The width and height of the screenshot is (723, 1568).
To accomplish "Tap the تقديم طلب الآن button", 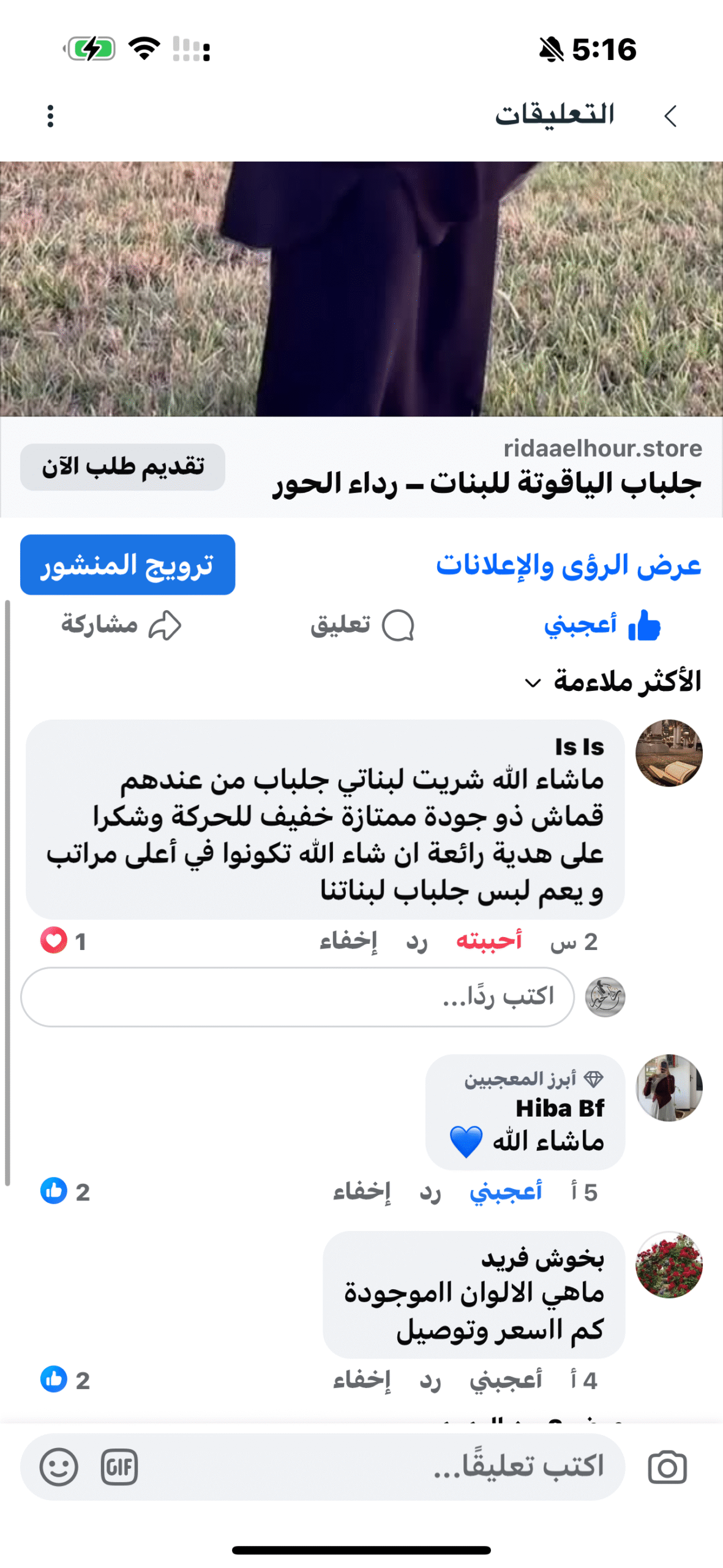I will pyautogui.click(x=122, y=467).
